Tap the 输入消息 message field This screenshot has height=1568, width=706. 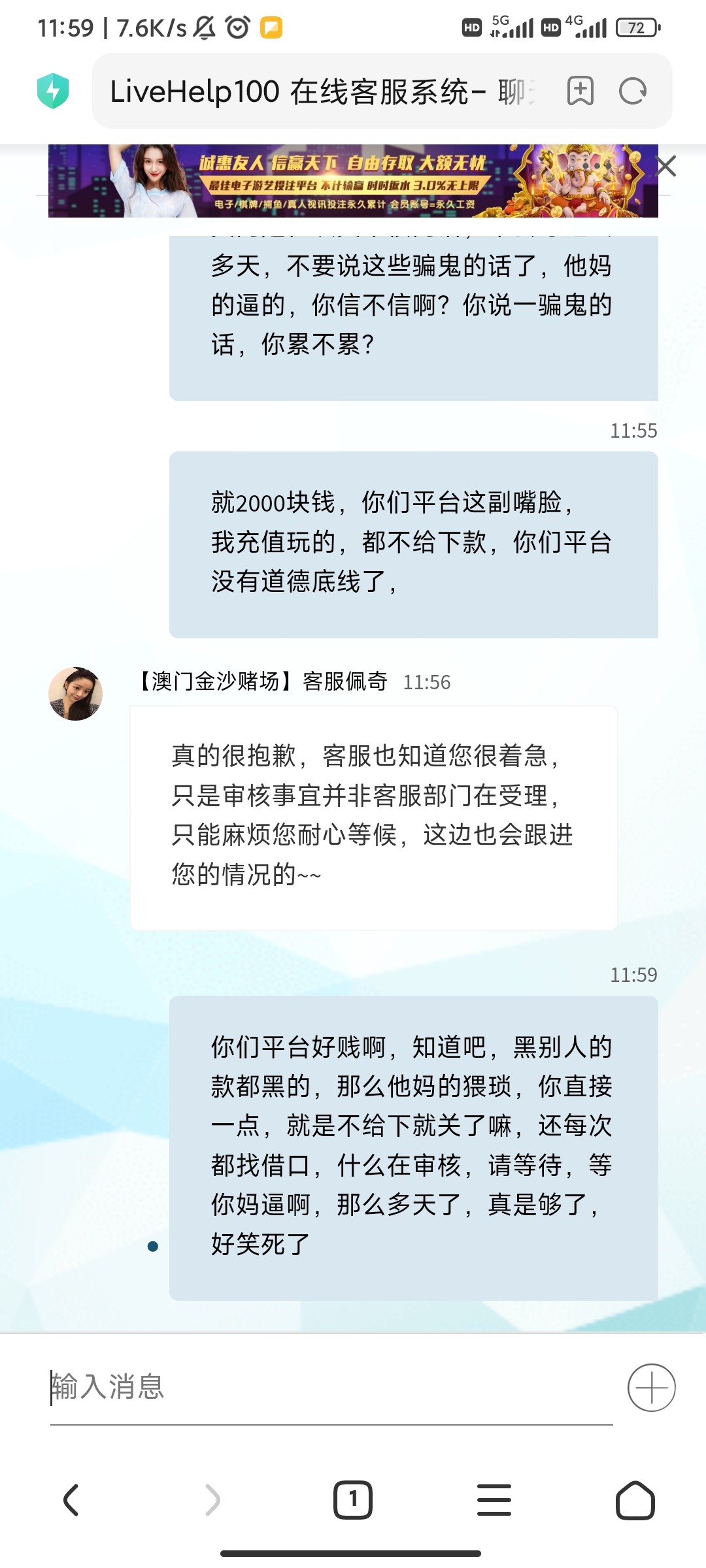[327, 1386]
